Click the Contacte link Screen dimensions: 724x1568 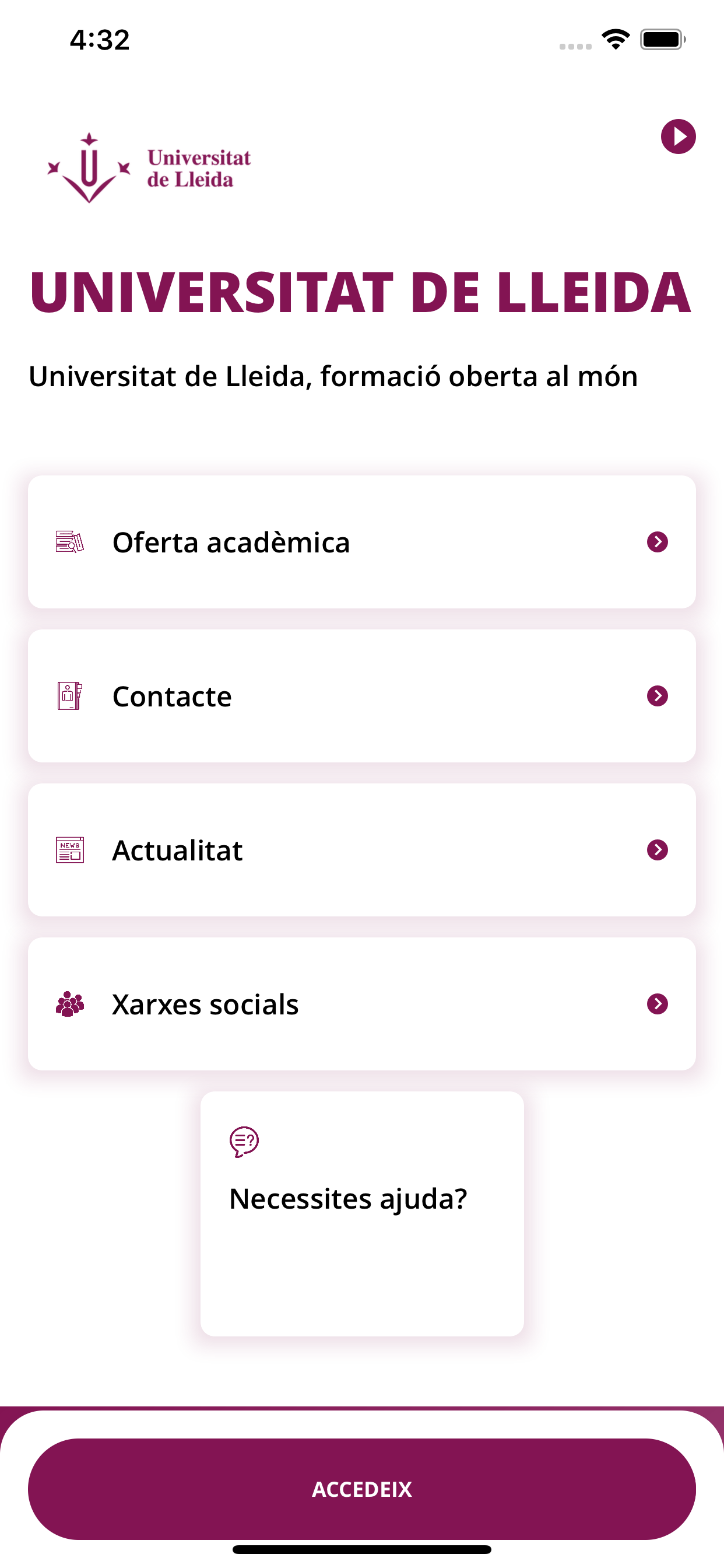click(x=171, y=696)
